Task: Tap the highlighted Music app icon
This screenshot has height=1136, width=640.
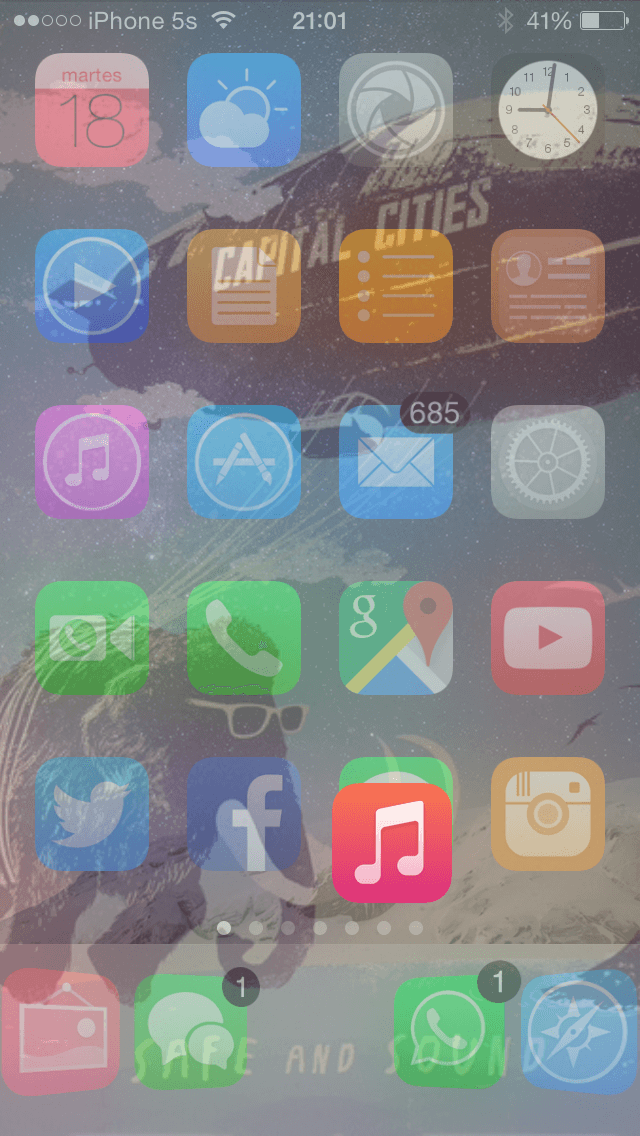Action: click(392, 843)
